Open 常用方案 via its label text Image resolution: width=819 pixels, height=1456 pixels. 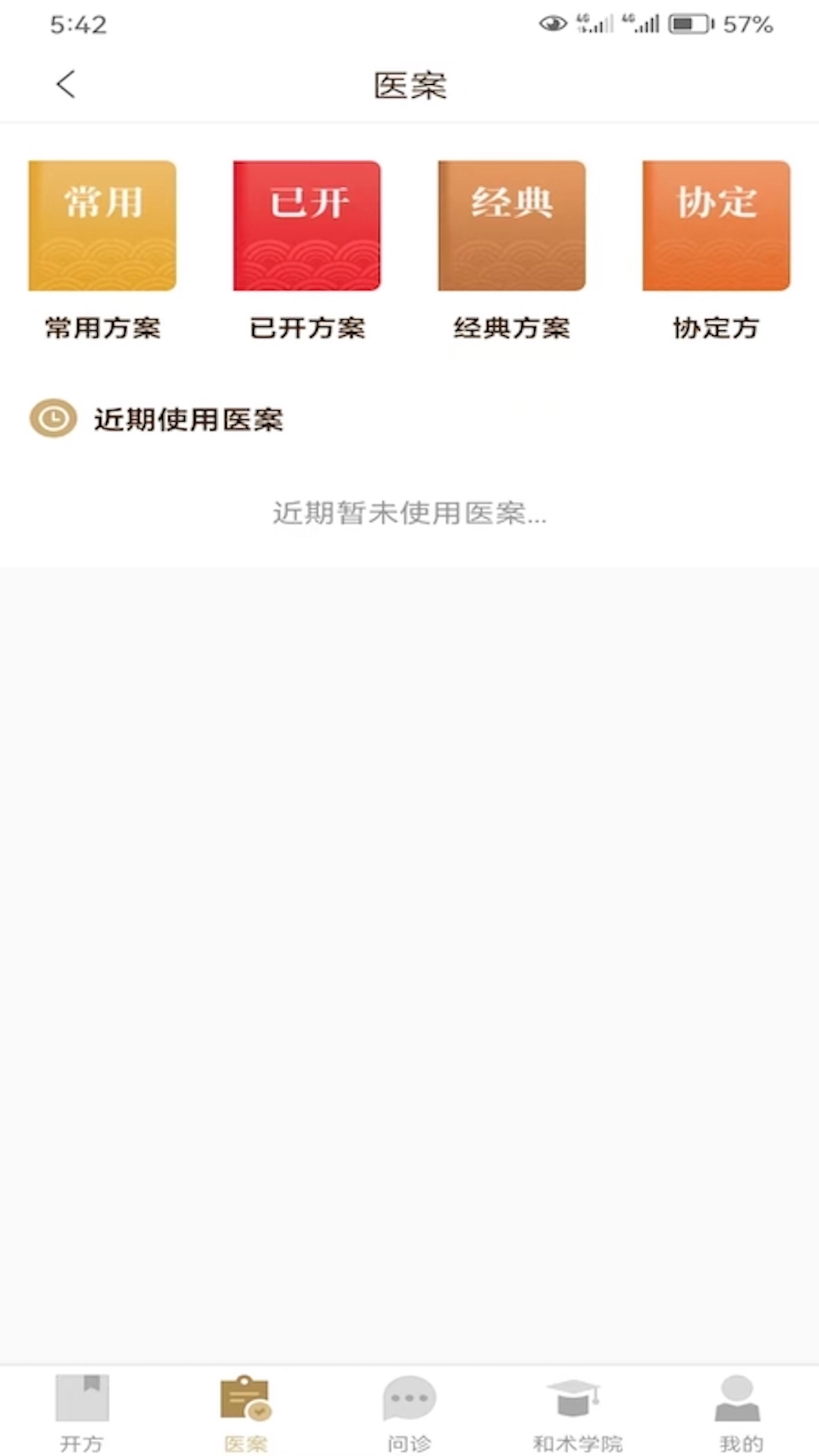pos(102,328)
